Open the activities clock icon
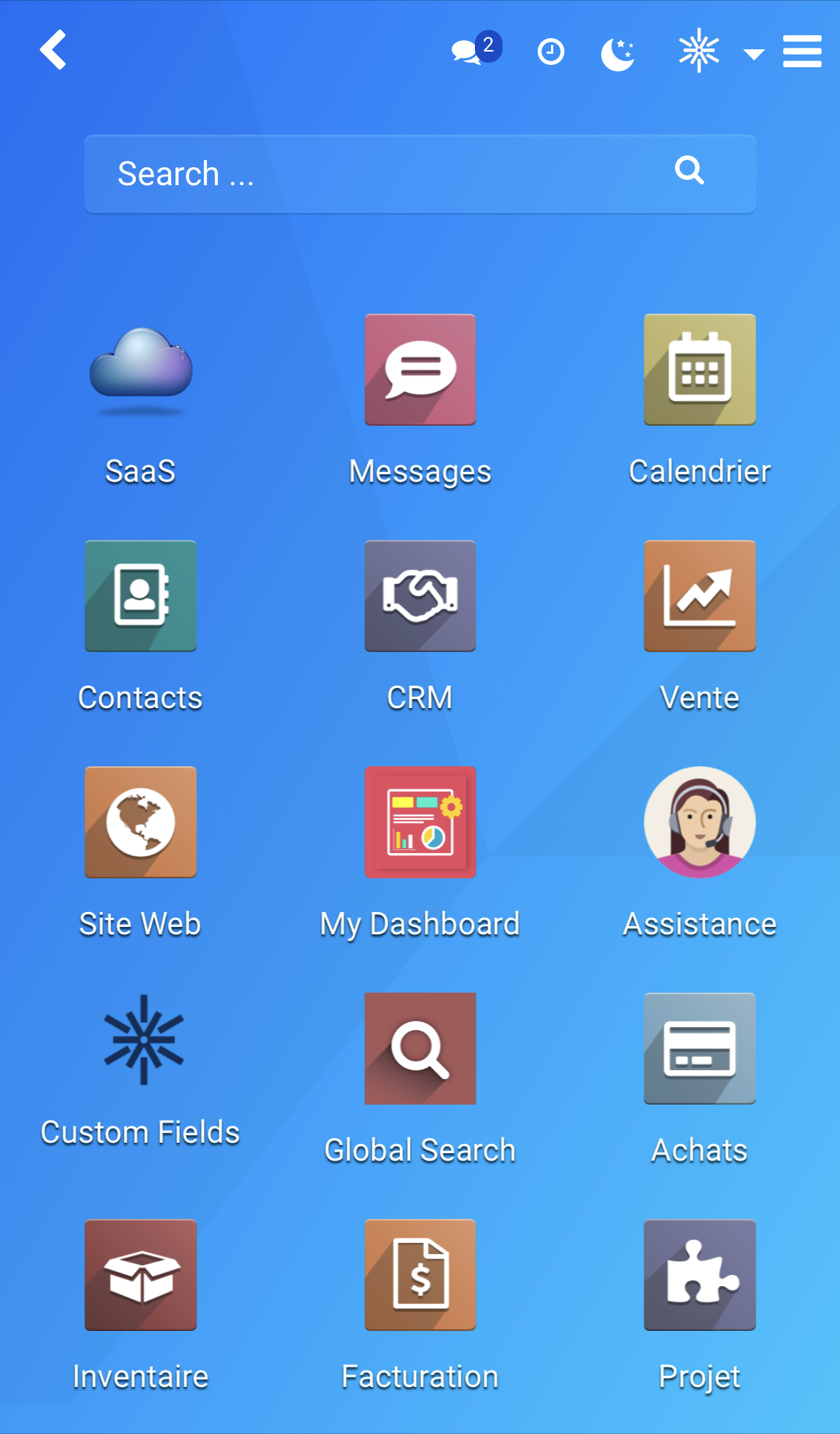 tap(551, 52)
